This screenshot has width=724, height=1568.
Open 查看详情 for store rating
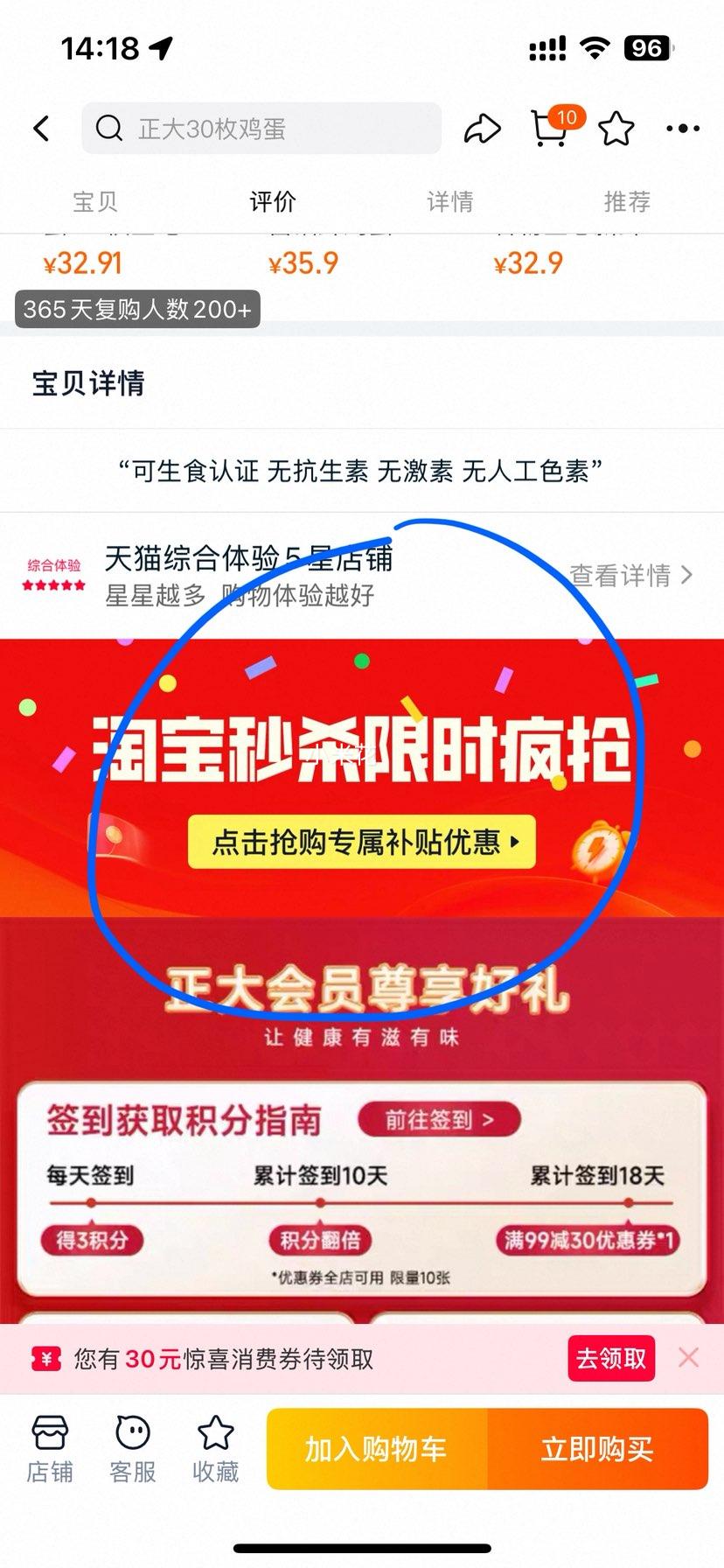coord(630,575)
